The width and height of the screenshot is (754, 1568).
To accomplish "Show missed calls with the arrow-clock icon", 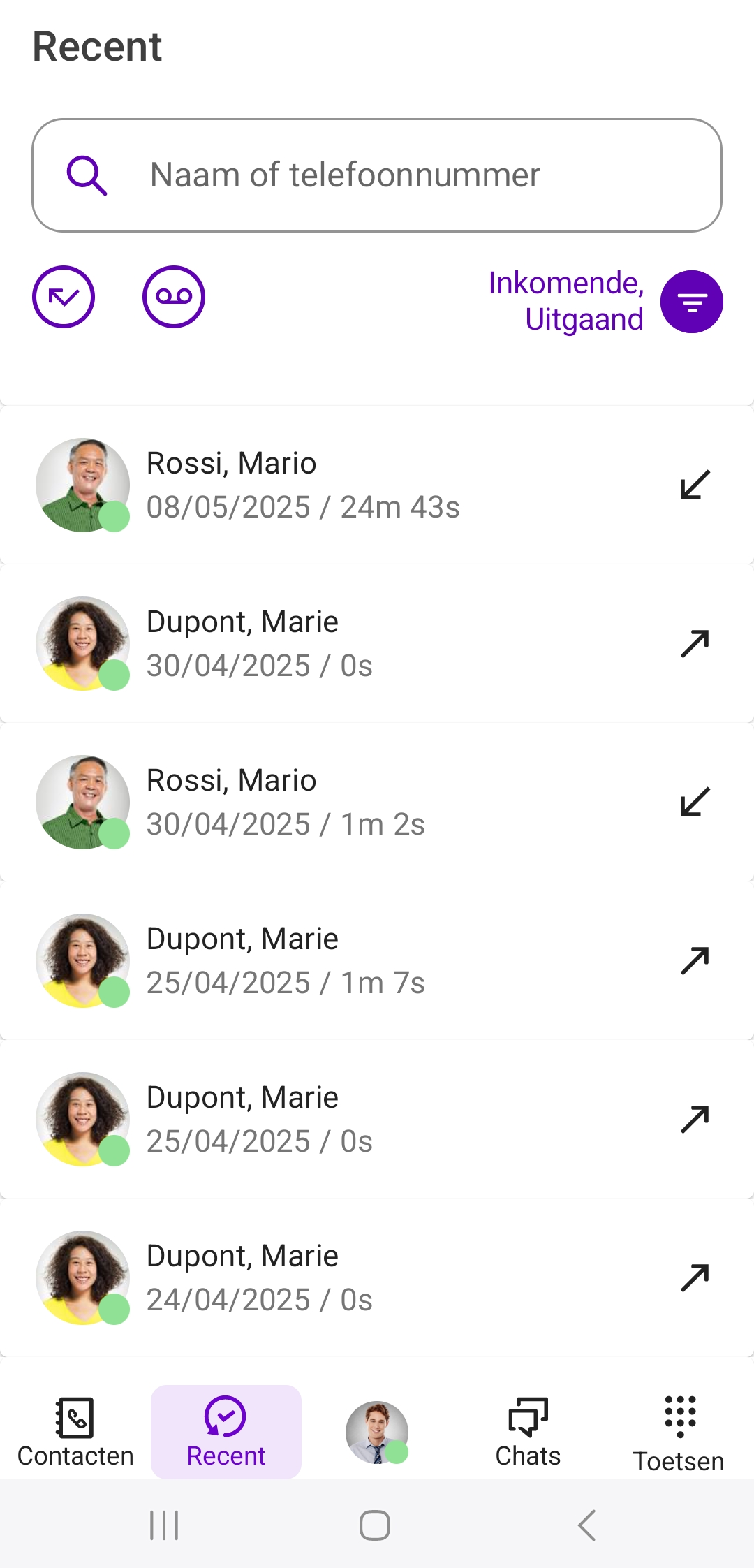I will click(64, 297).
